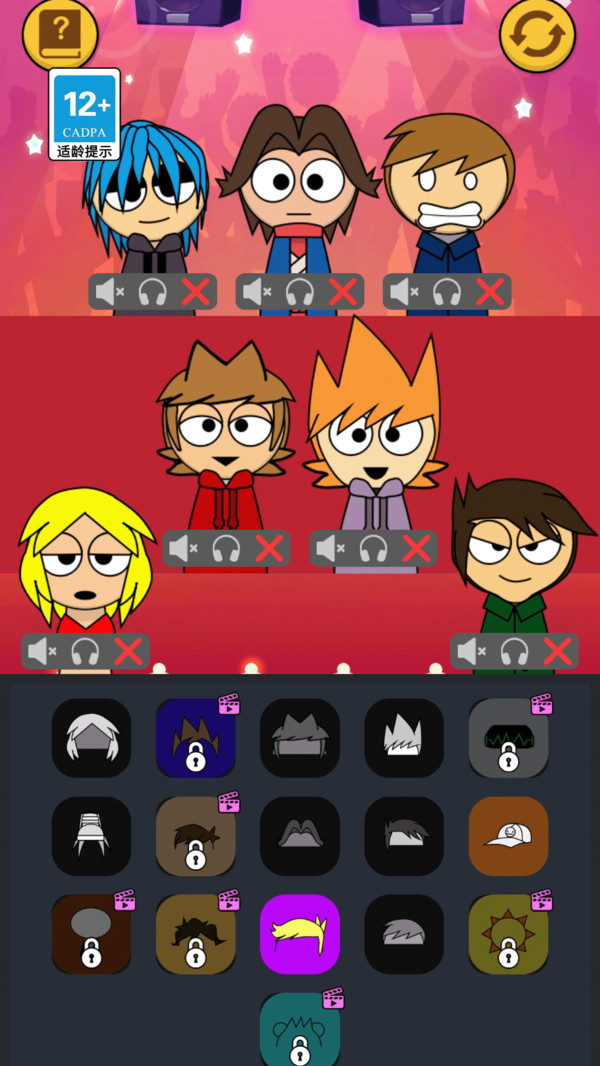Unlock the green visor sound on gray tile
600x1066 pixels.
(x=509, y=738)
